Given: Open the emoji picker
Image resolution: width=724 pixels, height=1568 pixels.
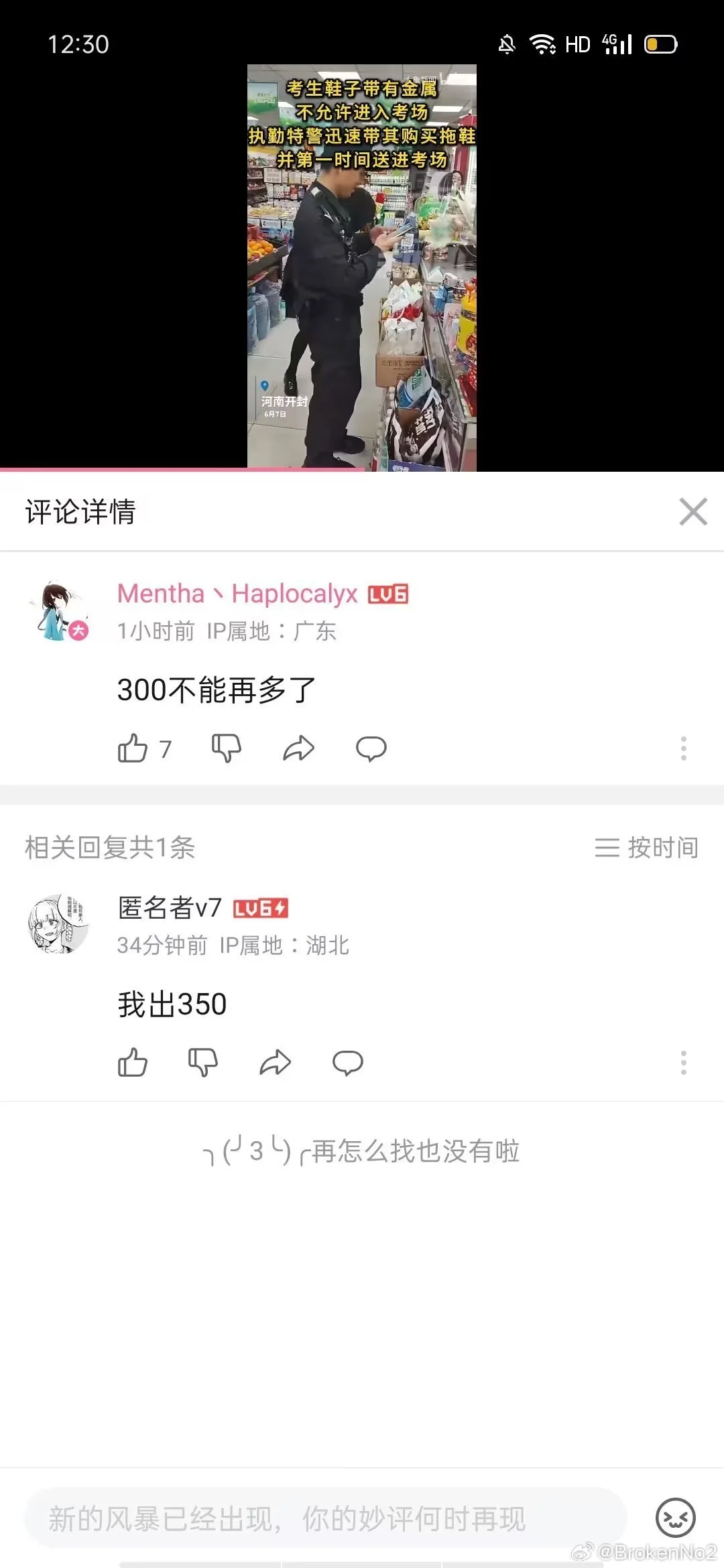Looking at the screenshot, I should (675, 1518).
